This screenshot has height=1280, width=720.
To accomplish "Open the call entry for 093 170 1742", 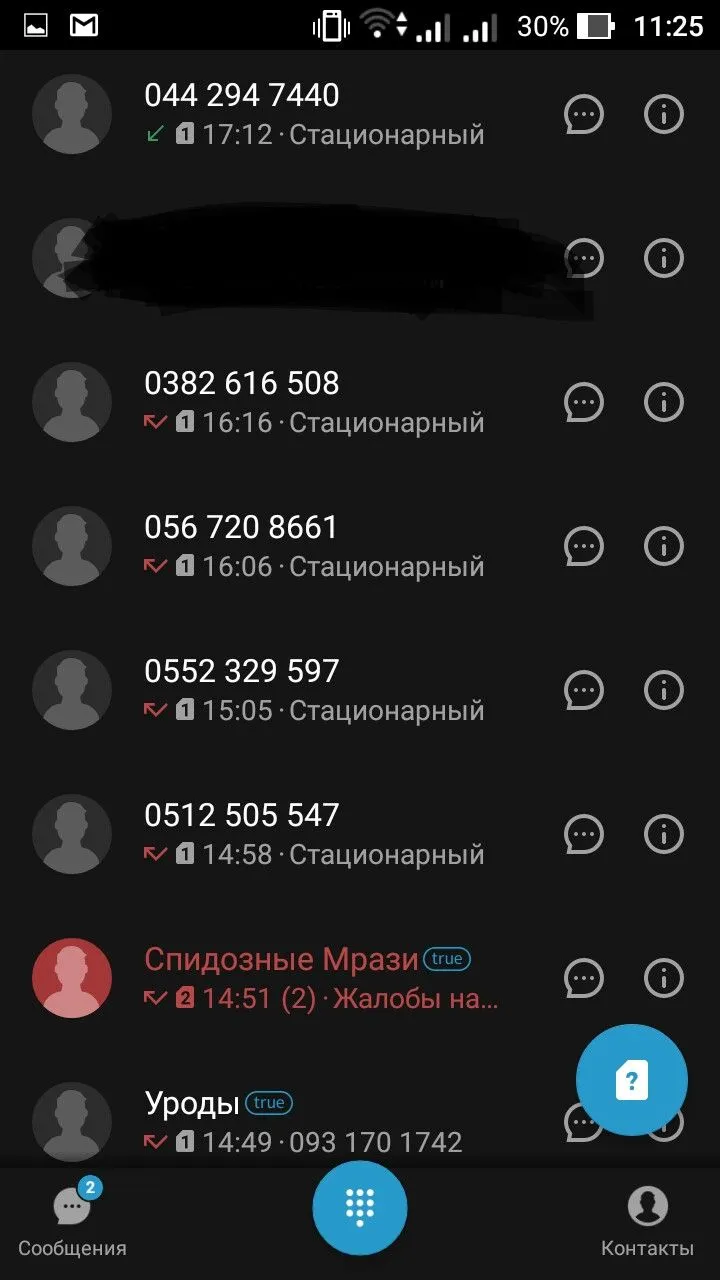I will coord(320,1122).
